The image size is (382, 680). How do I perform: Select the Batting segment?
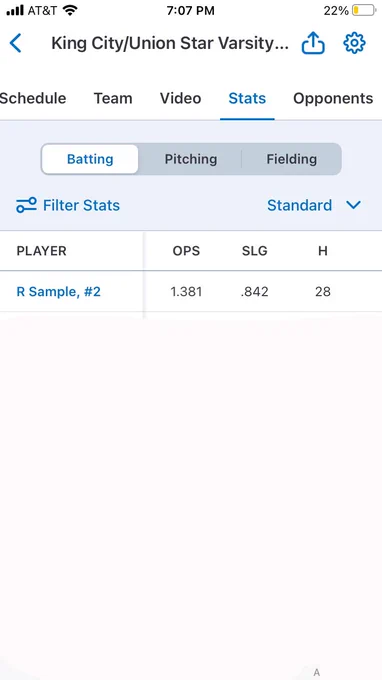(x=90, y=159)
